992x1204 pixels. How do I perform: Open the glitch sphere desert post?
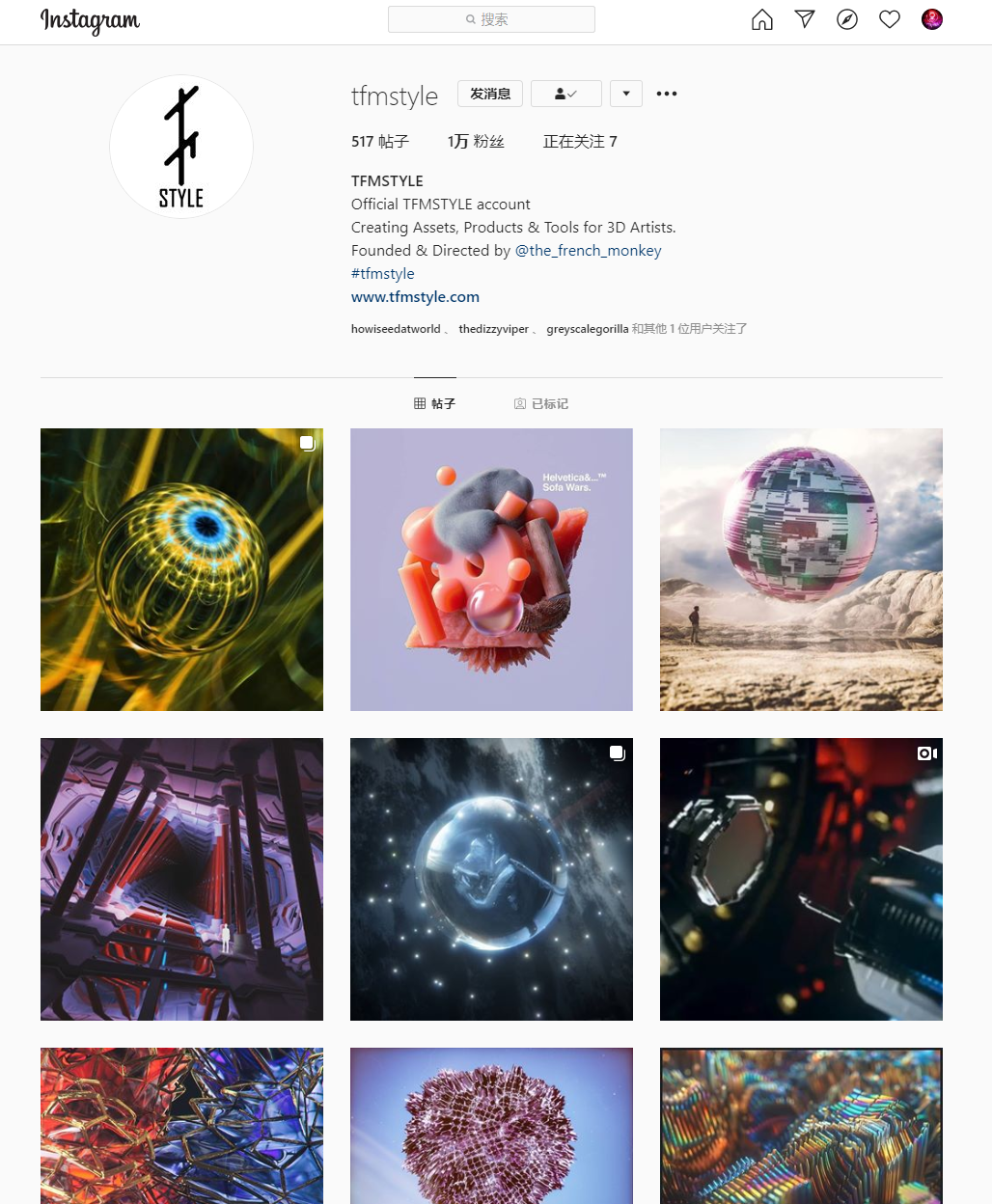pyautogui.click(x=801, y=569)
